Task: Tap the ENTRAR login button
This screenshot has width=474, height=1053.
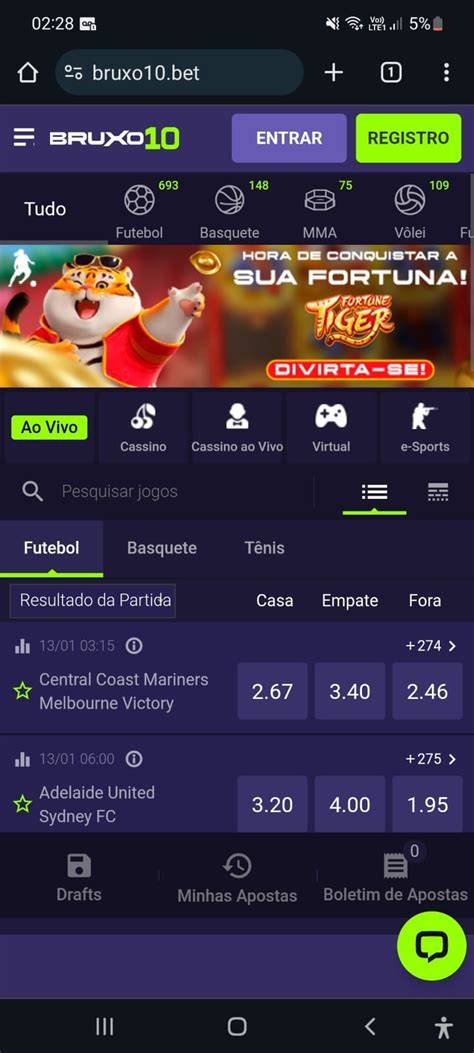Action: (289, 138)
